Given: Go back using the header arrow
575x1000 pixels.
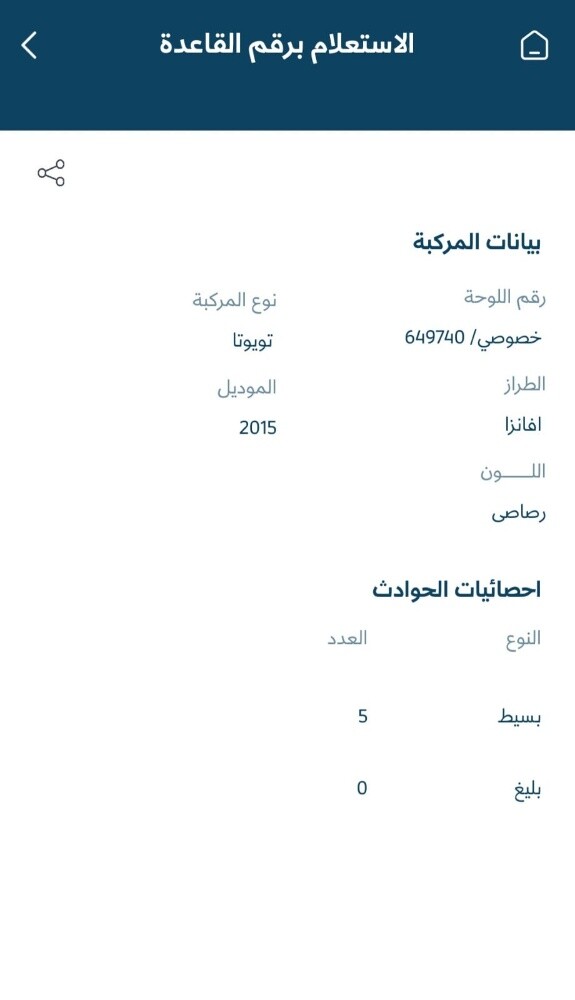Looking at the screenshot, I should tap(29, 46).
